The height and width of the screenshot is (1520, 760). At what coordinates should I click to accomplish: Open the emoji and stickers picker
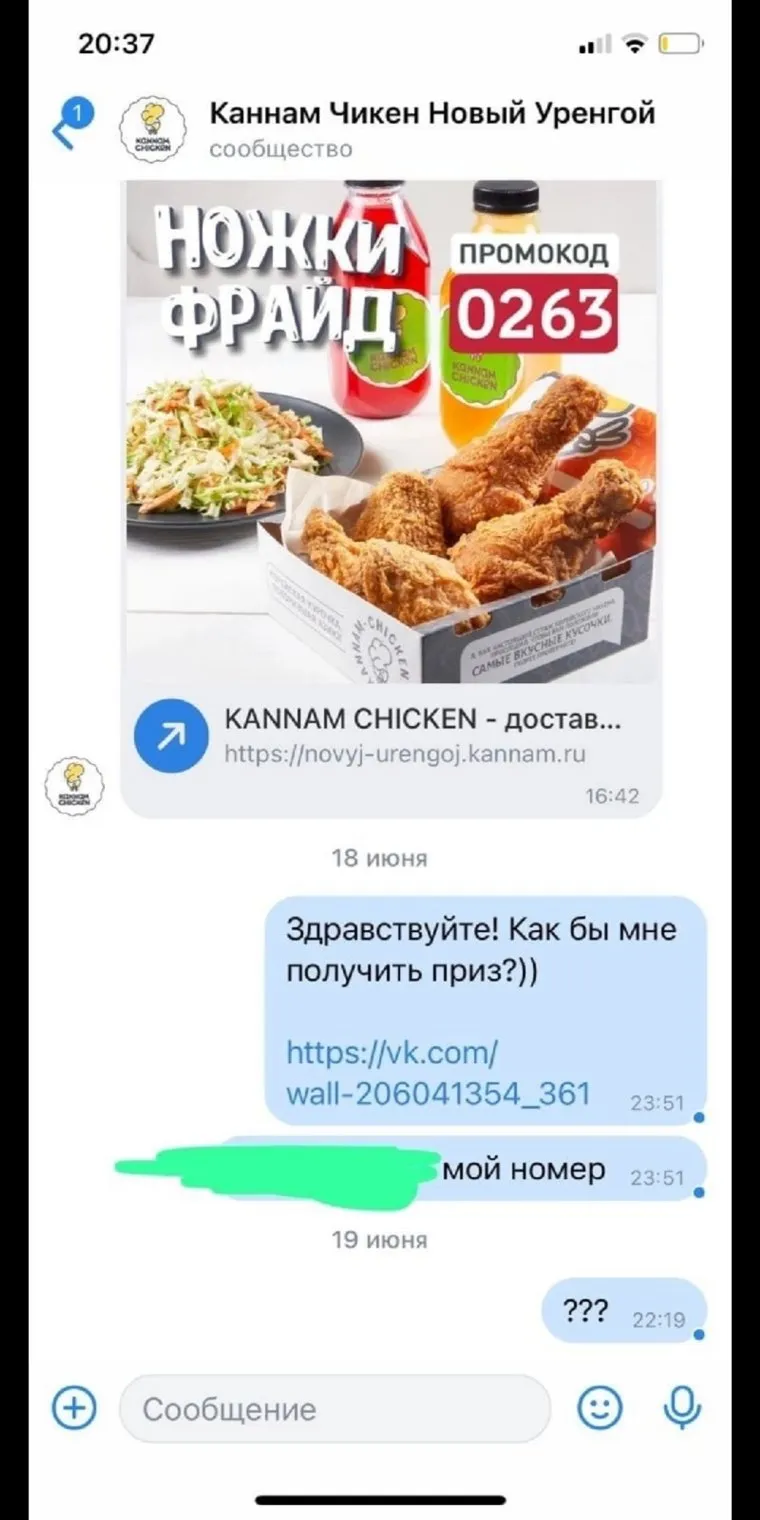(599, 1409)
